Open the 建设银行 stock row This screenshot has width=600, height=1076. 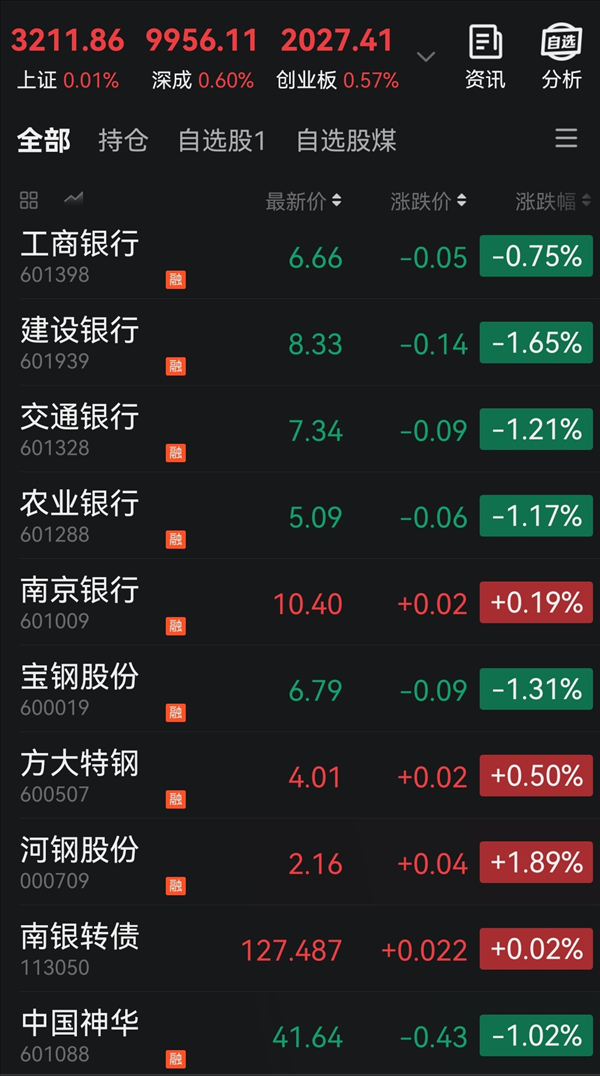coord(300,344)
